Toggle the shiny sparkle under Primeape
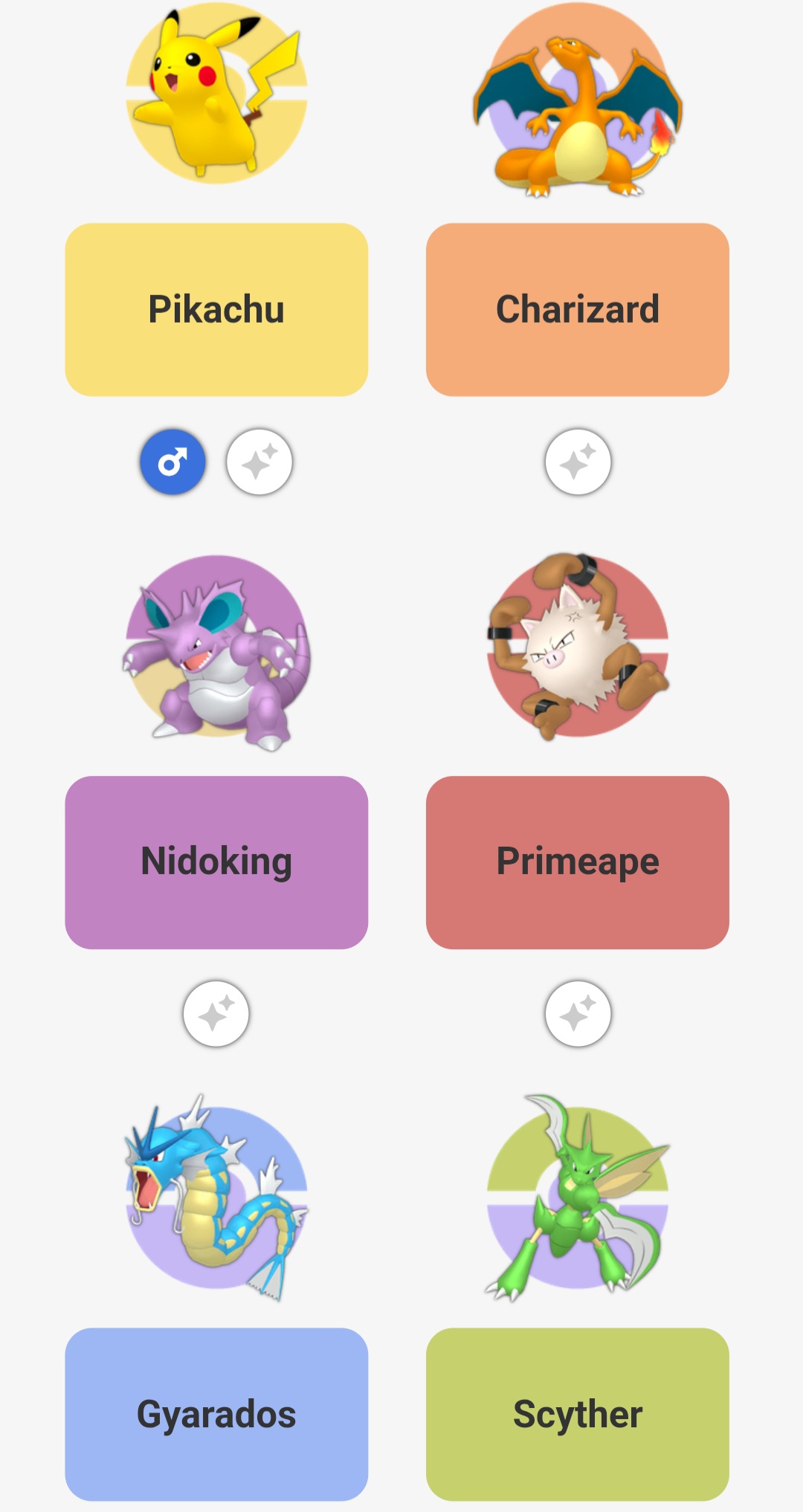 (x=578, y=1014)
